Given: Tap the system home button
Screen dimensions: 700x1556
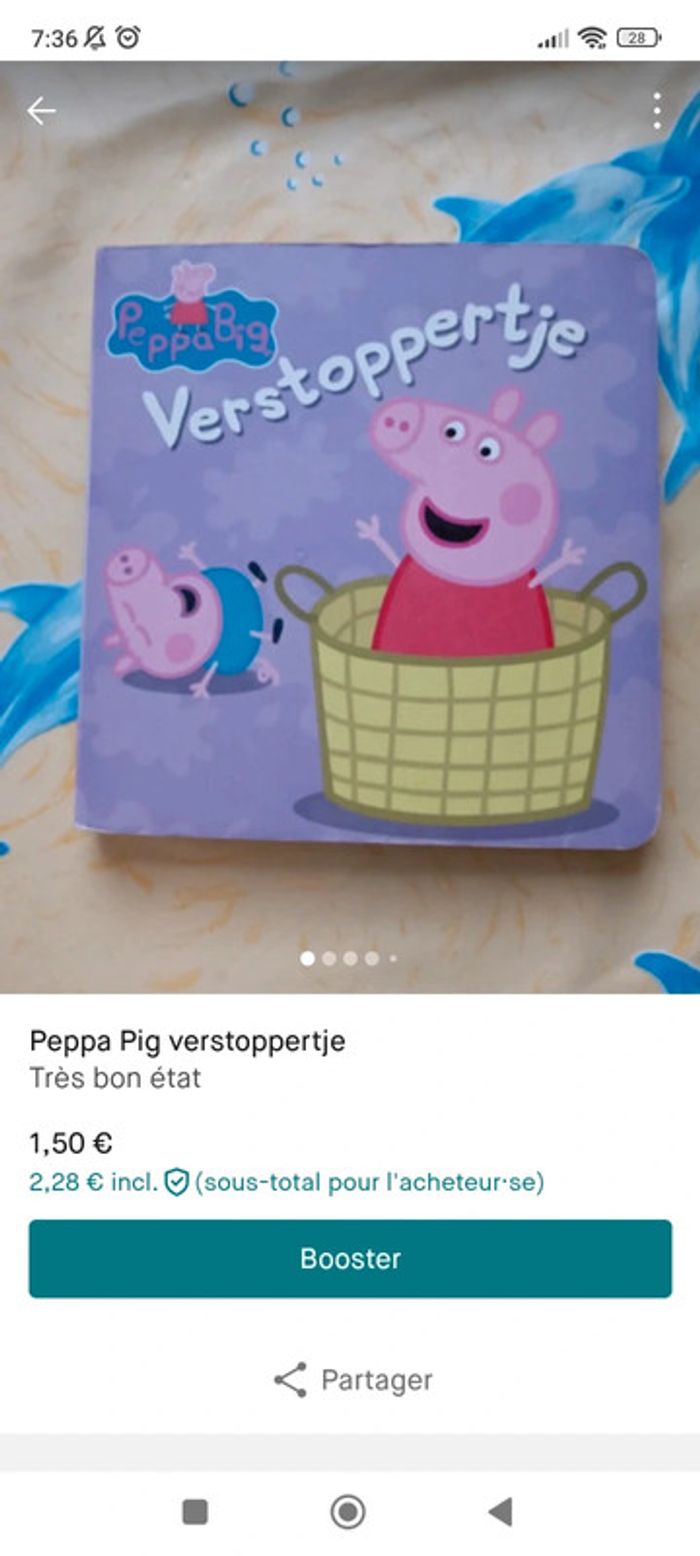Looking at the screenshot, I should (x=348, y=1512).
